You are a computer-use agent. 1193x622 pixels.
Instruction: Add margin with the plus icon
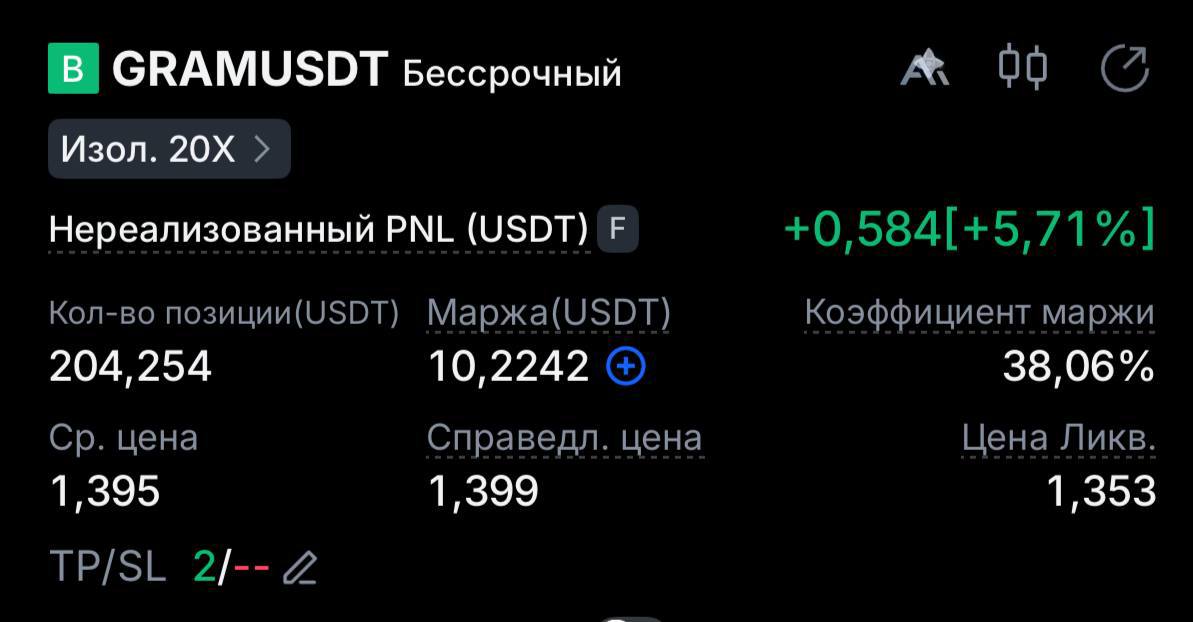(625, 367)
